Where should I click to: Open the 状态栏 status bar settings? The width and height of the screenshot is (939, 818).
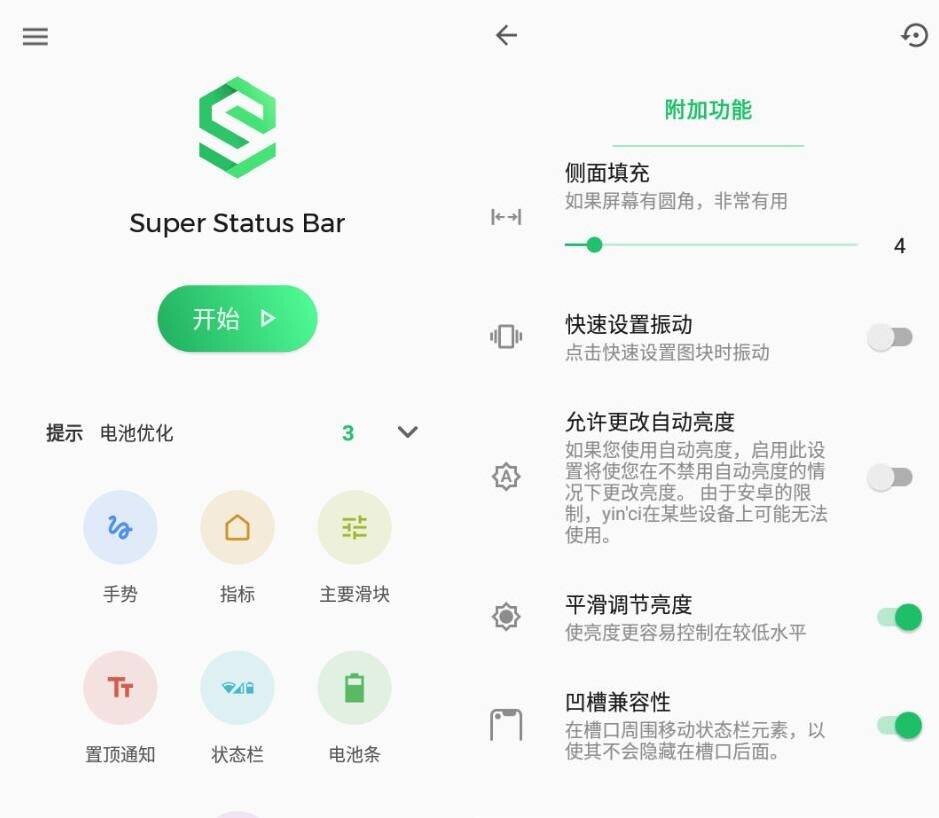[x=237, y=688]
